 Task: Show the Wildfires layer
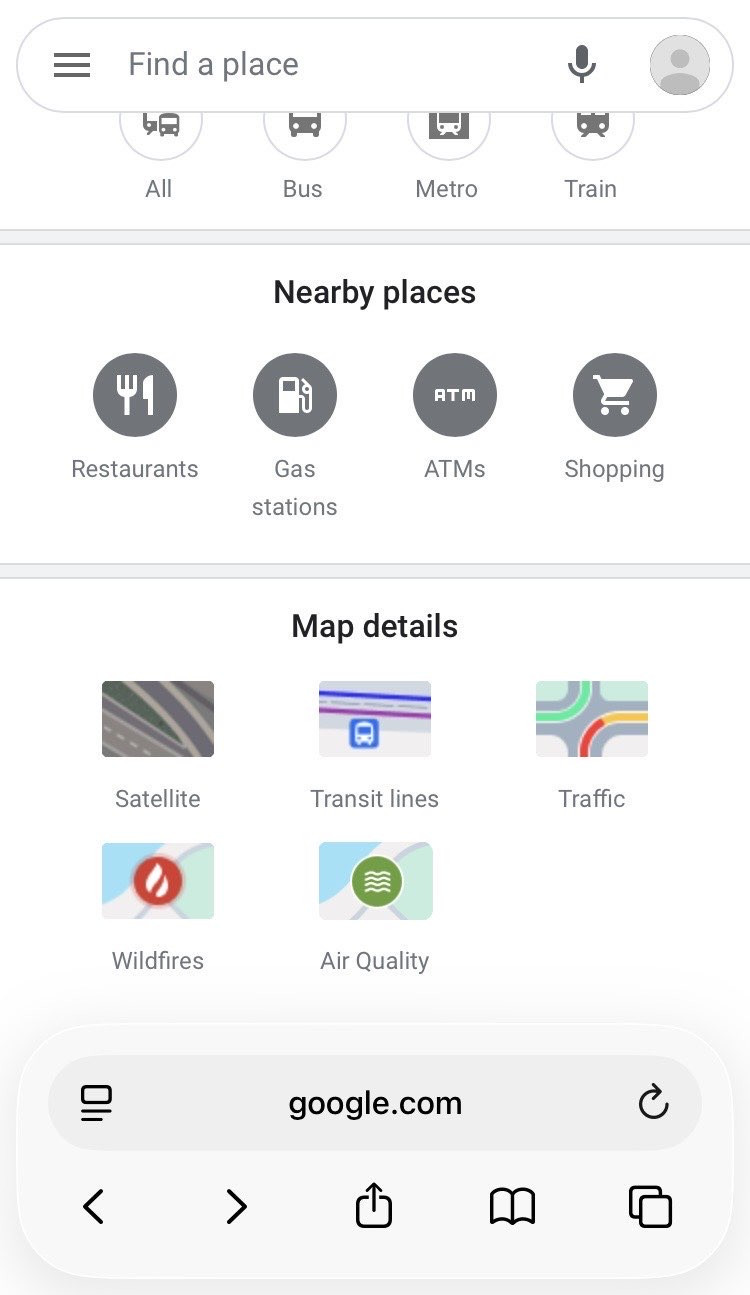tap(157, 880)
